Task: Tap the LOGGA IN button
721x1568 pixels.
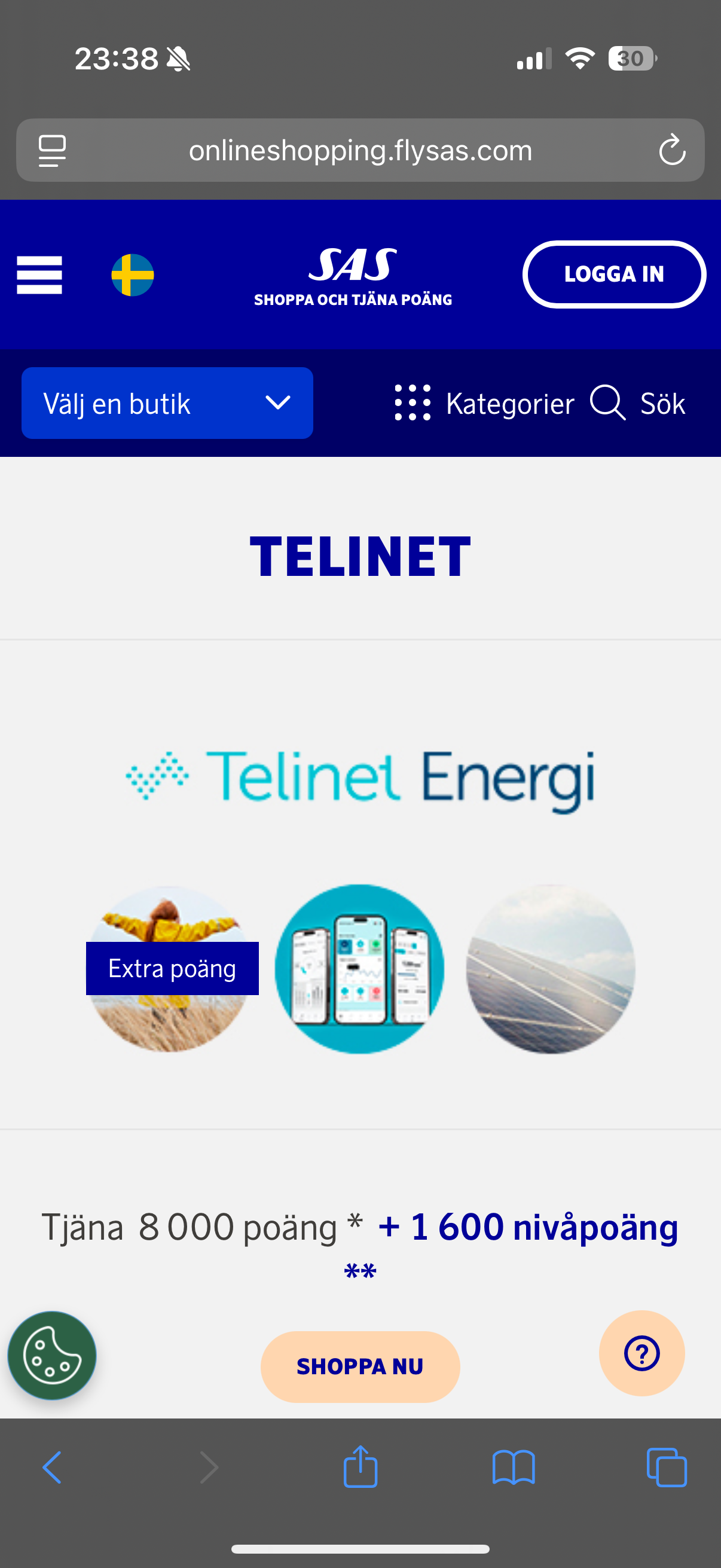Action: [x=613, y=274]
